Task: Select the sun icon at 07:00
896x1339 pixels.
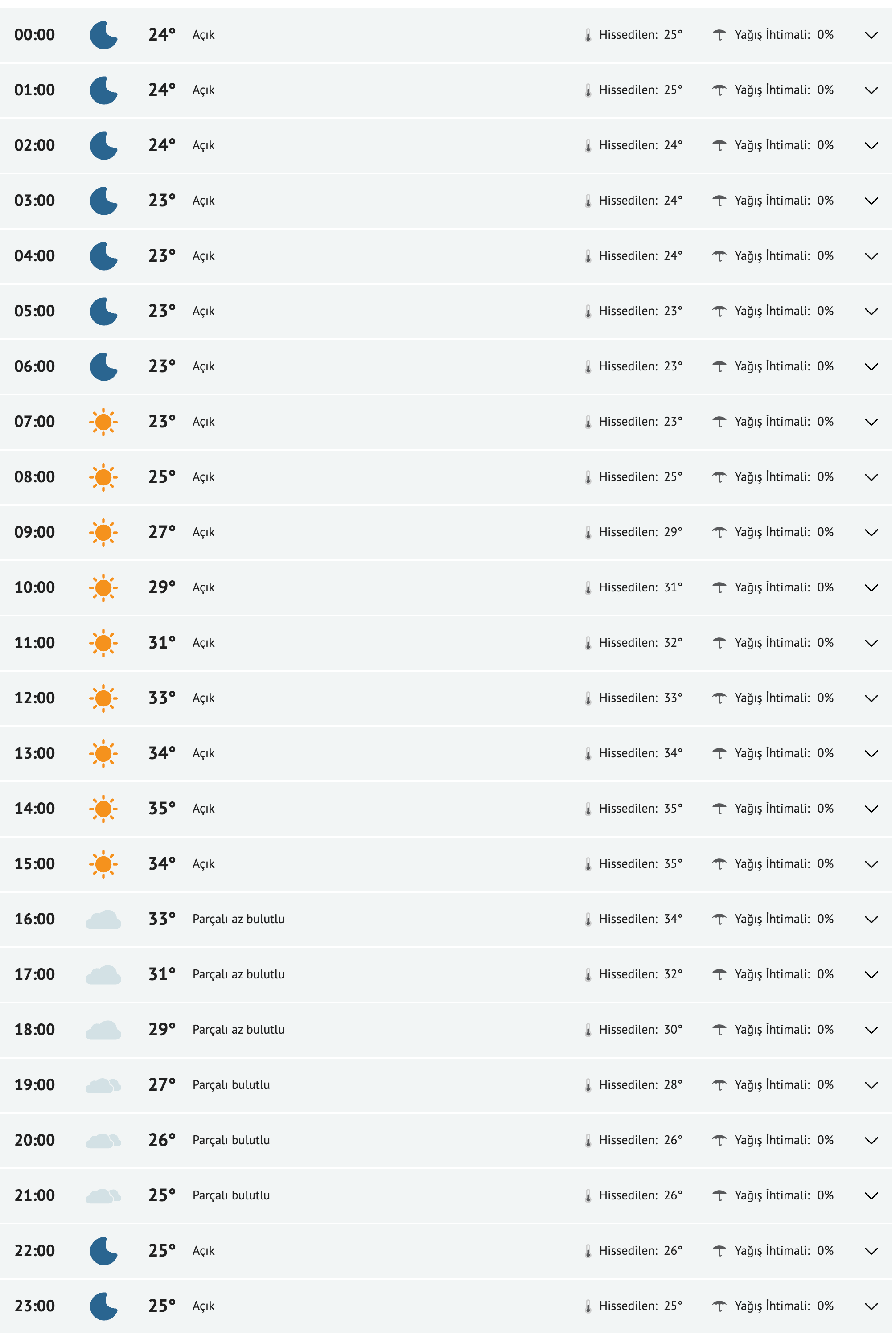Action: point(104,422)
